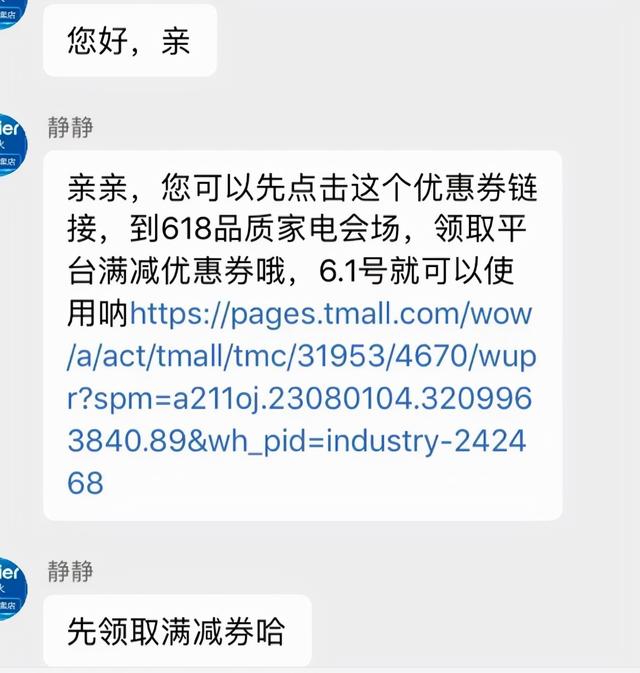
Task: Open 静静's avatar beside the coupon message
Action: coord(10,144)
